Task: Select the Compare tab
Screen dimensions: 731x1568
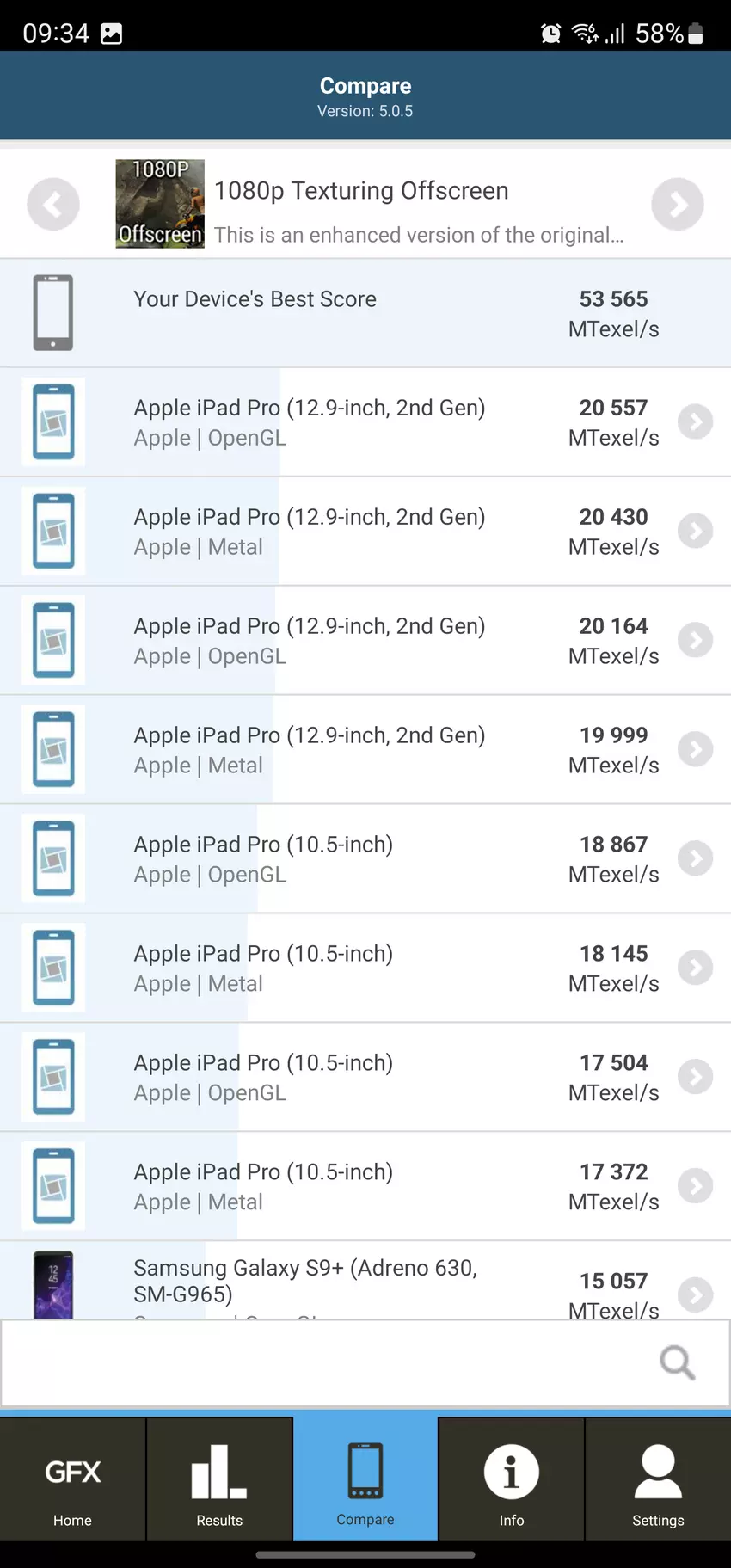Action: click(x=365, y=1481)
